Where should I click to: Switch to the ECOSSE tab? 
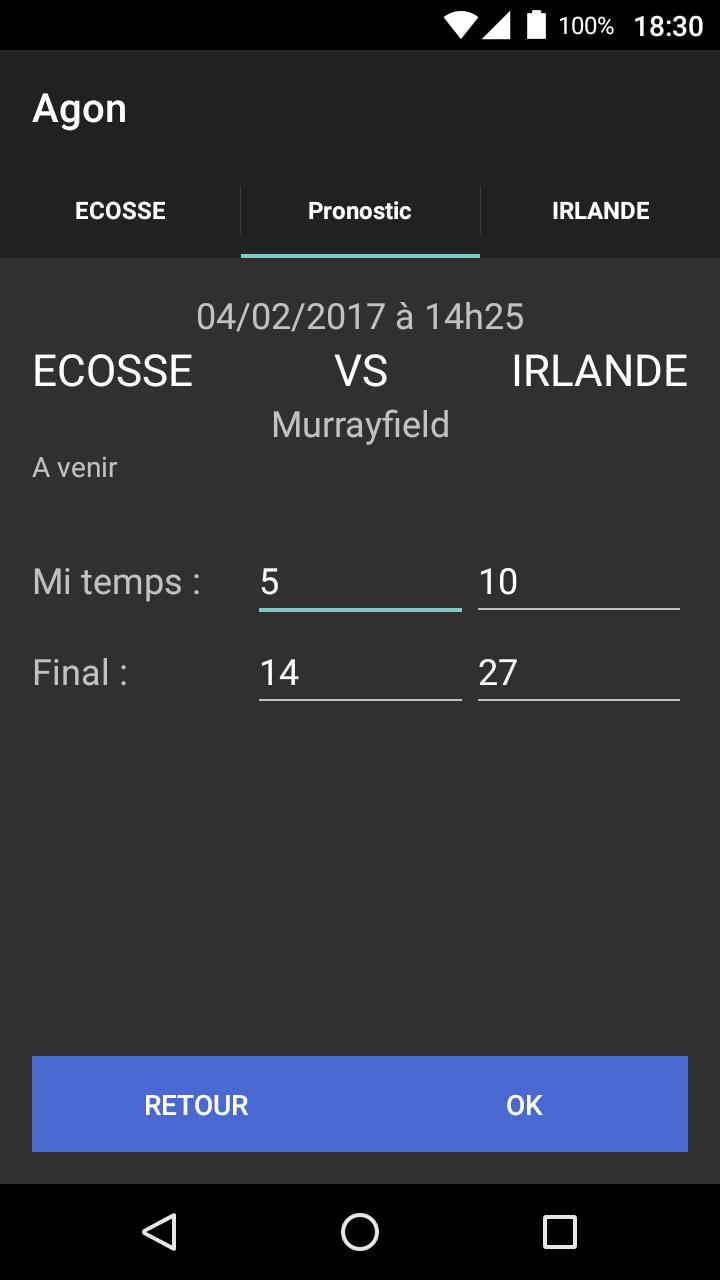[120, 211]
